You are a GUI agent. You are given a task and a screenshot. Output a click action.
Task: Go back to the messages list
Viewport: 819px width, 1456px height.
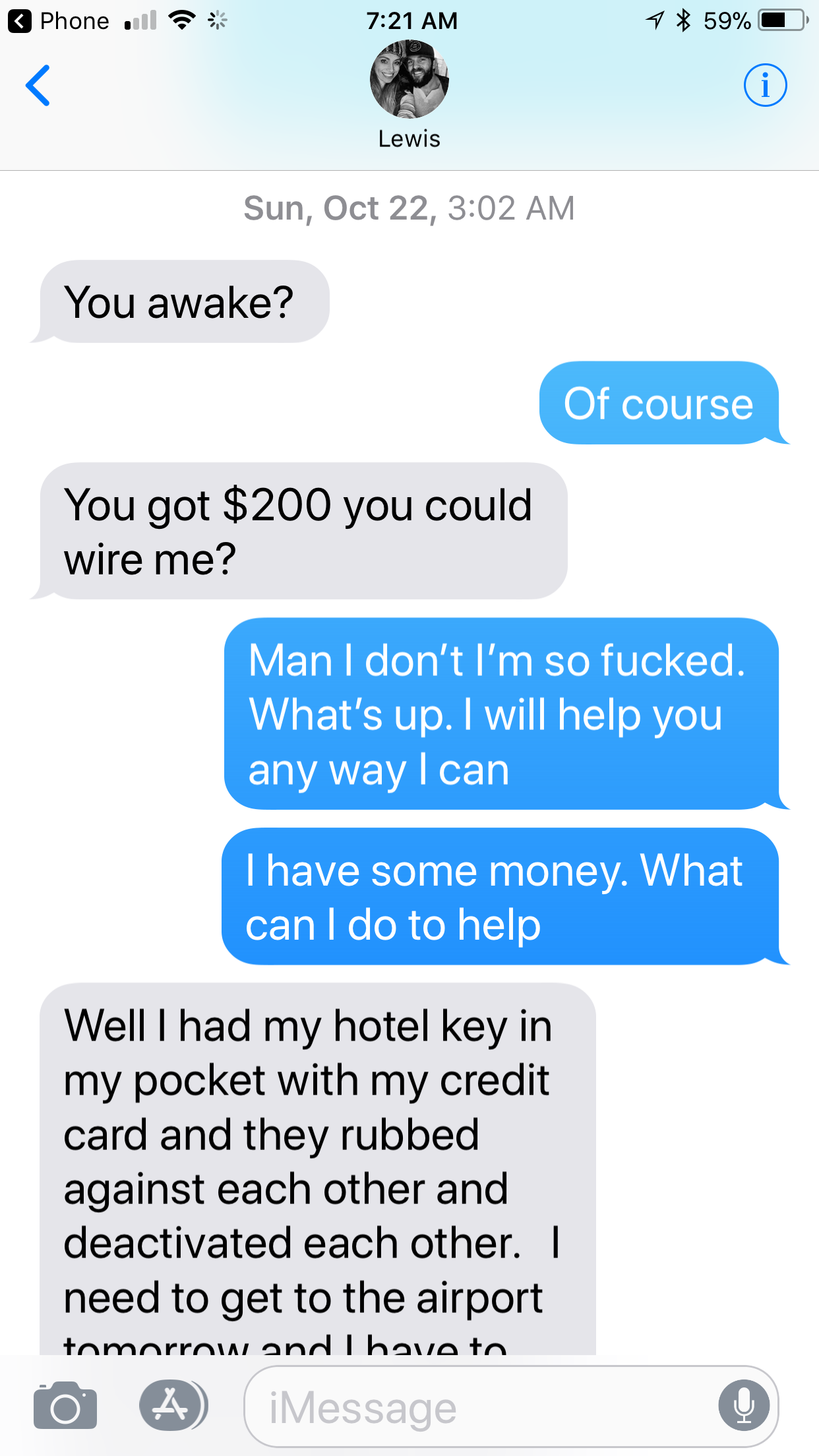pyautogui.click(x=38, y=85)
